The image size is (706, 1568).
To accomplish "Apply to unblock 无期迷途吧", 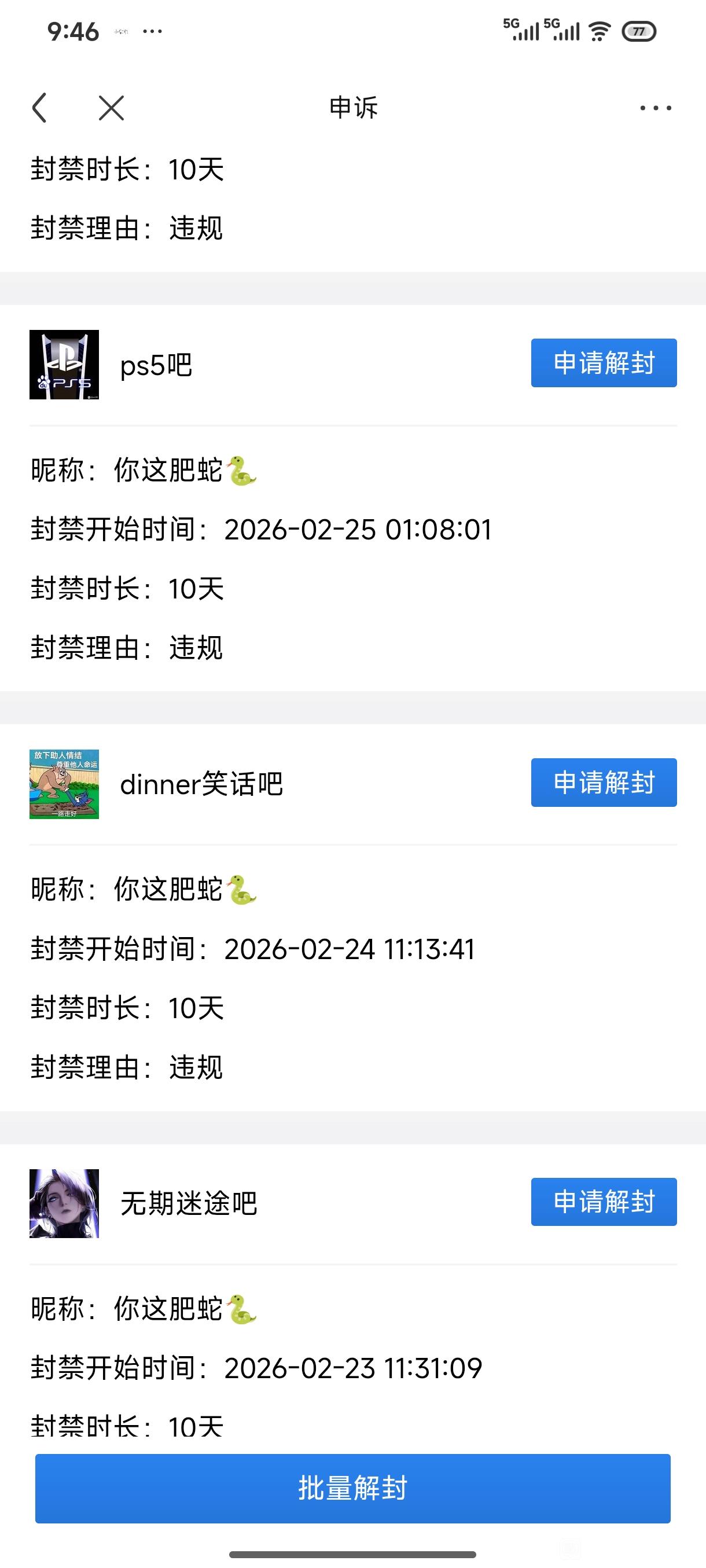I will tap(603, 1202).
